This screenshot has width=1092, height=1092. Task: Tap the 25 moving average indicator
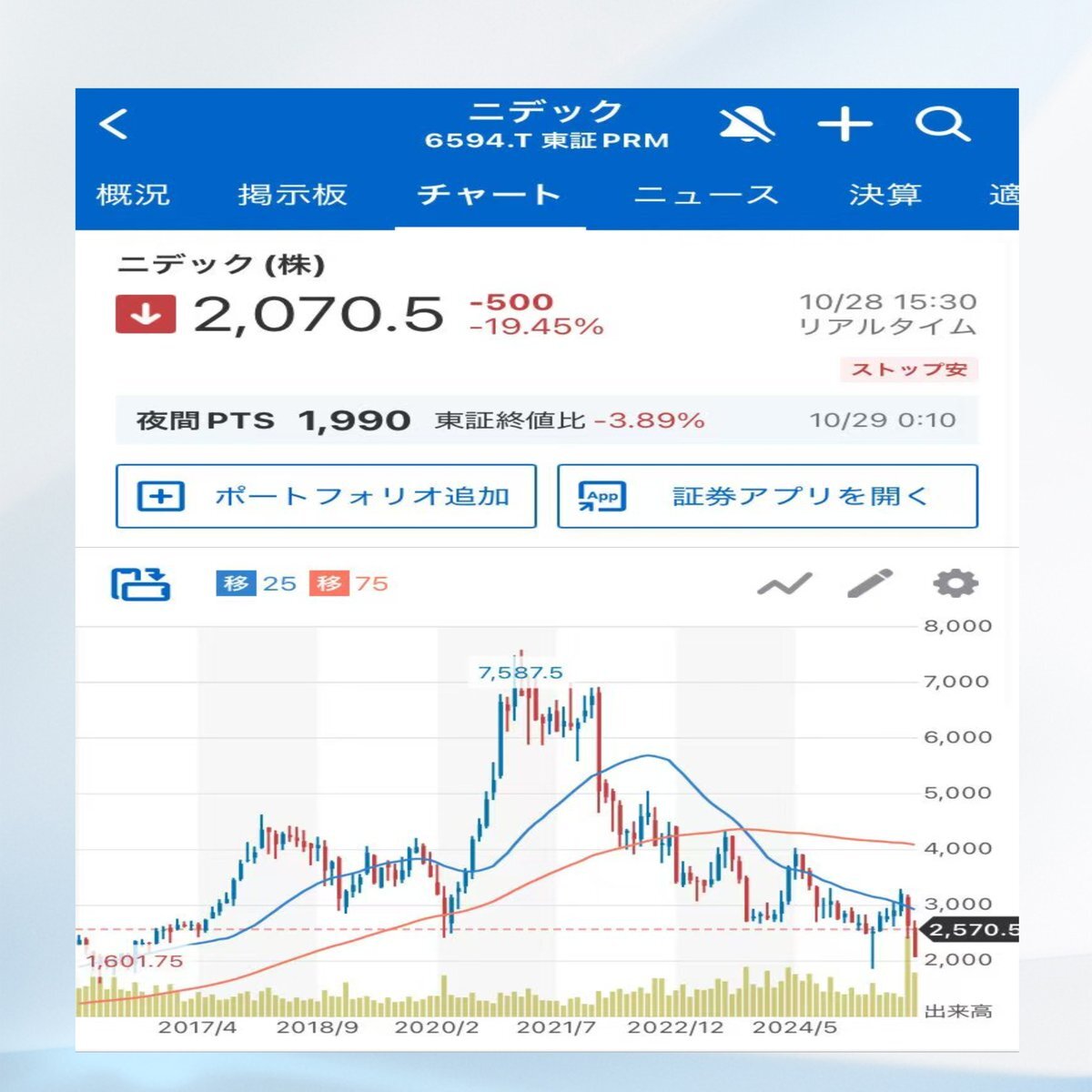257,583
